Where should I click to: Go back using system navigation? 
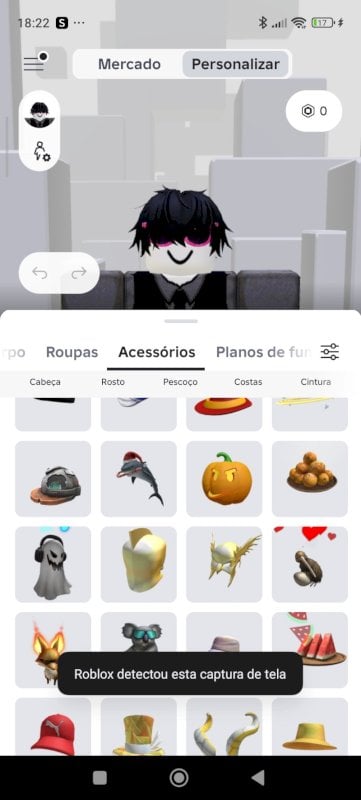pyautogui.click(x=258, y=778)
